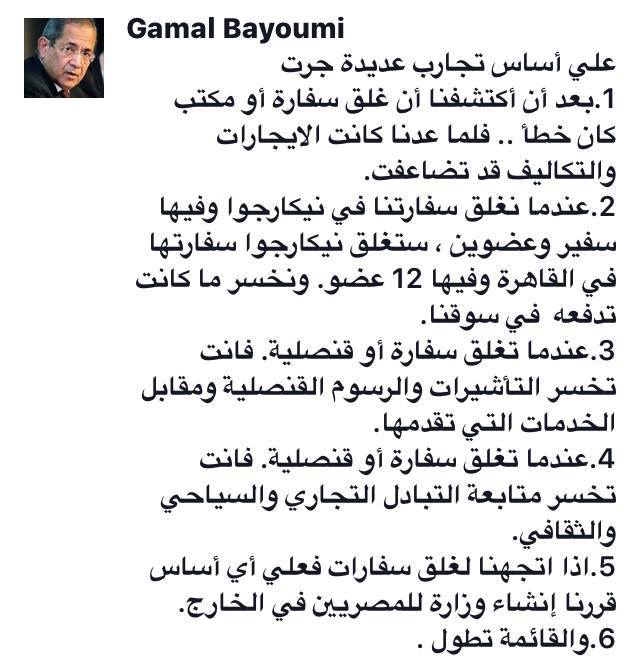The image size is (640, 664).
Task: Open Gamal Bayoumi's profile picture
Action: point(65,58)
